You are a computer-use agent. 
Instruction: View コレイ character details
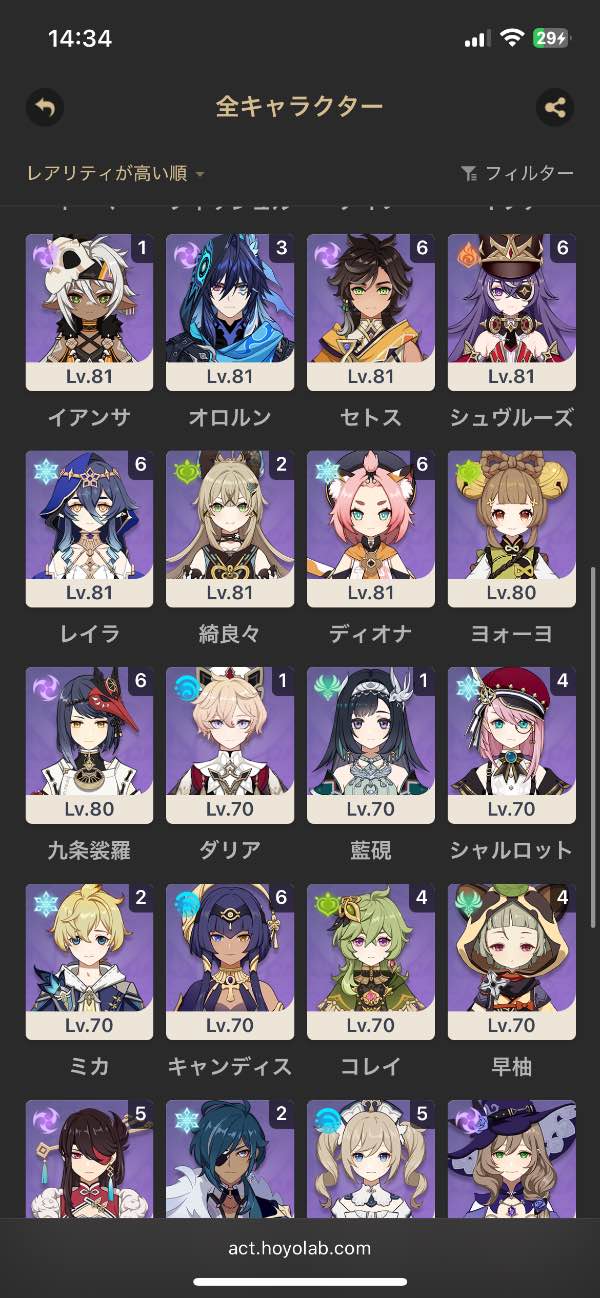point(371,962)
